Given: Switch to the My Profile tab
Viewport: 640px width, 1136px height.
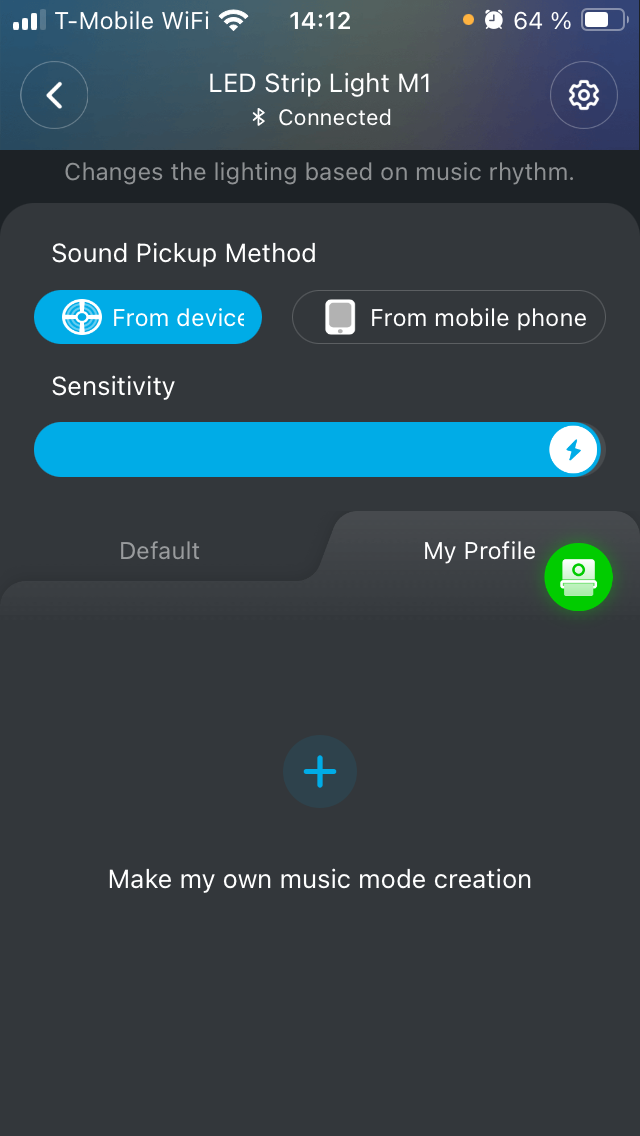Looking at the screenshot, I should 478,551.
